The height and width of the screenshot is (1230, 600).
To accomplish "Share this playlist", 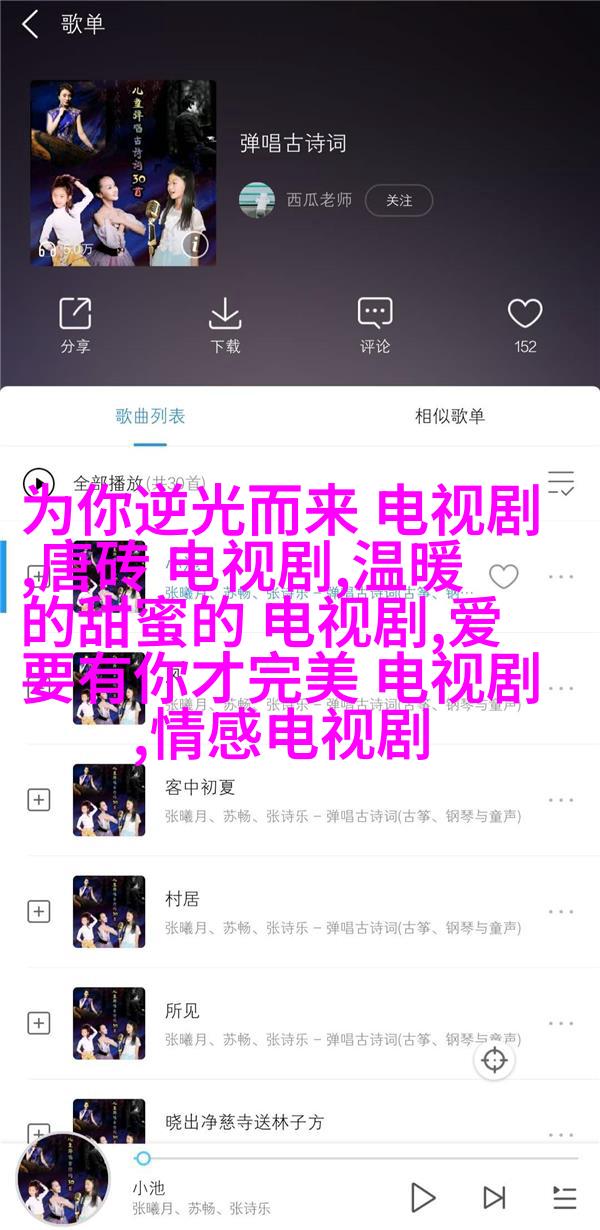I will pos(75,326).
